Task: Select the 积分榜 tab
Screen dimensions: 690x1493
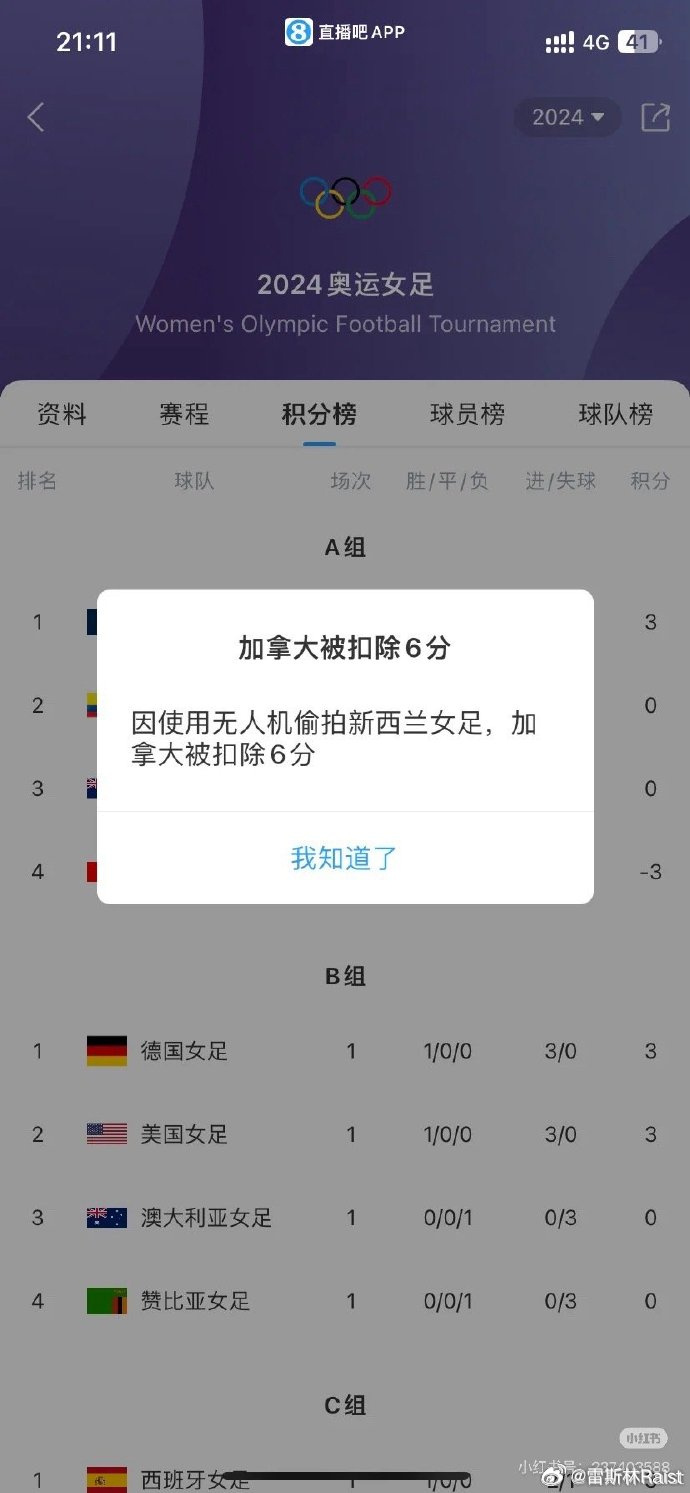Action: pos(319,414)
